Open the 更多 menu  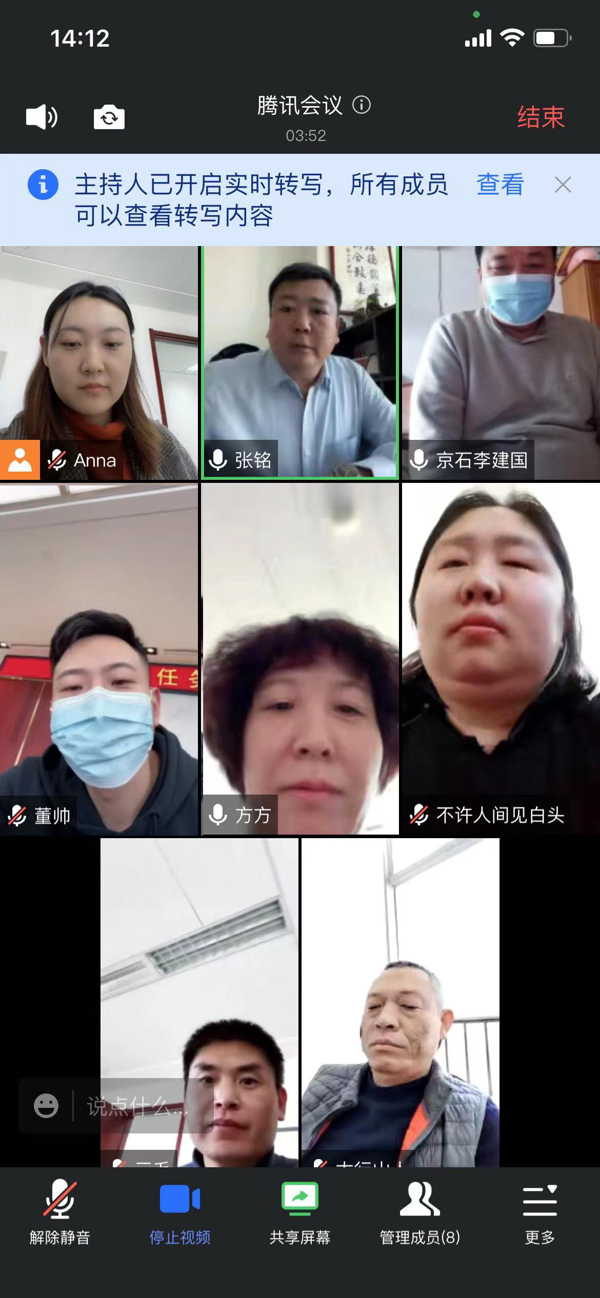pyautogui.click(x=540, y=1212)
